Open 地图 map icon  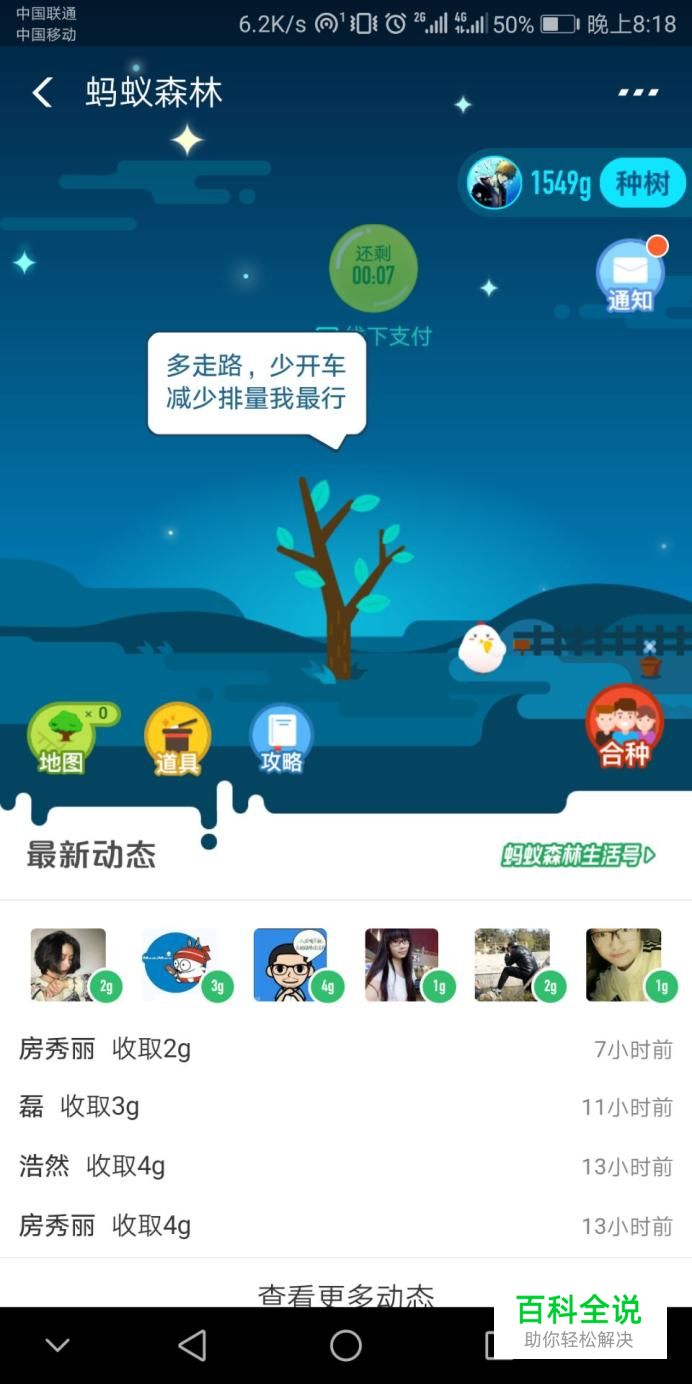point(62,739)
